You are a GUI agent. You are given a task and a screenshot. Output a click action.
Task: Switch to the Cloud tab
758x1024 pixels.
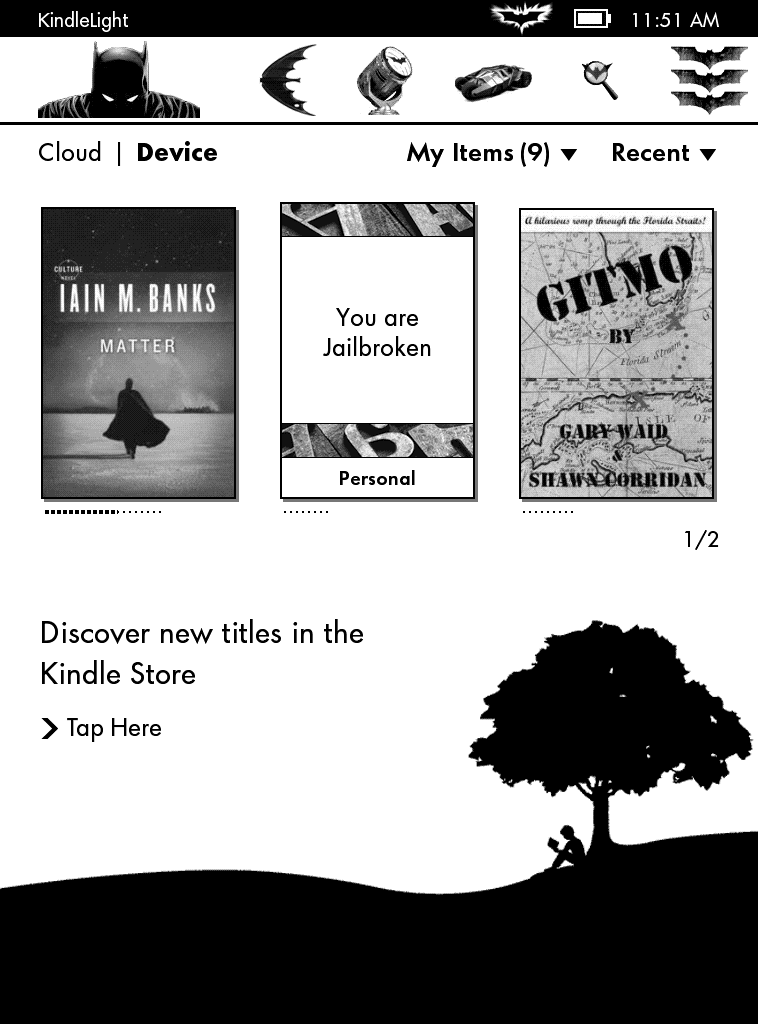point(70,153)
